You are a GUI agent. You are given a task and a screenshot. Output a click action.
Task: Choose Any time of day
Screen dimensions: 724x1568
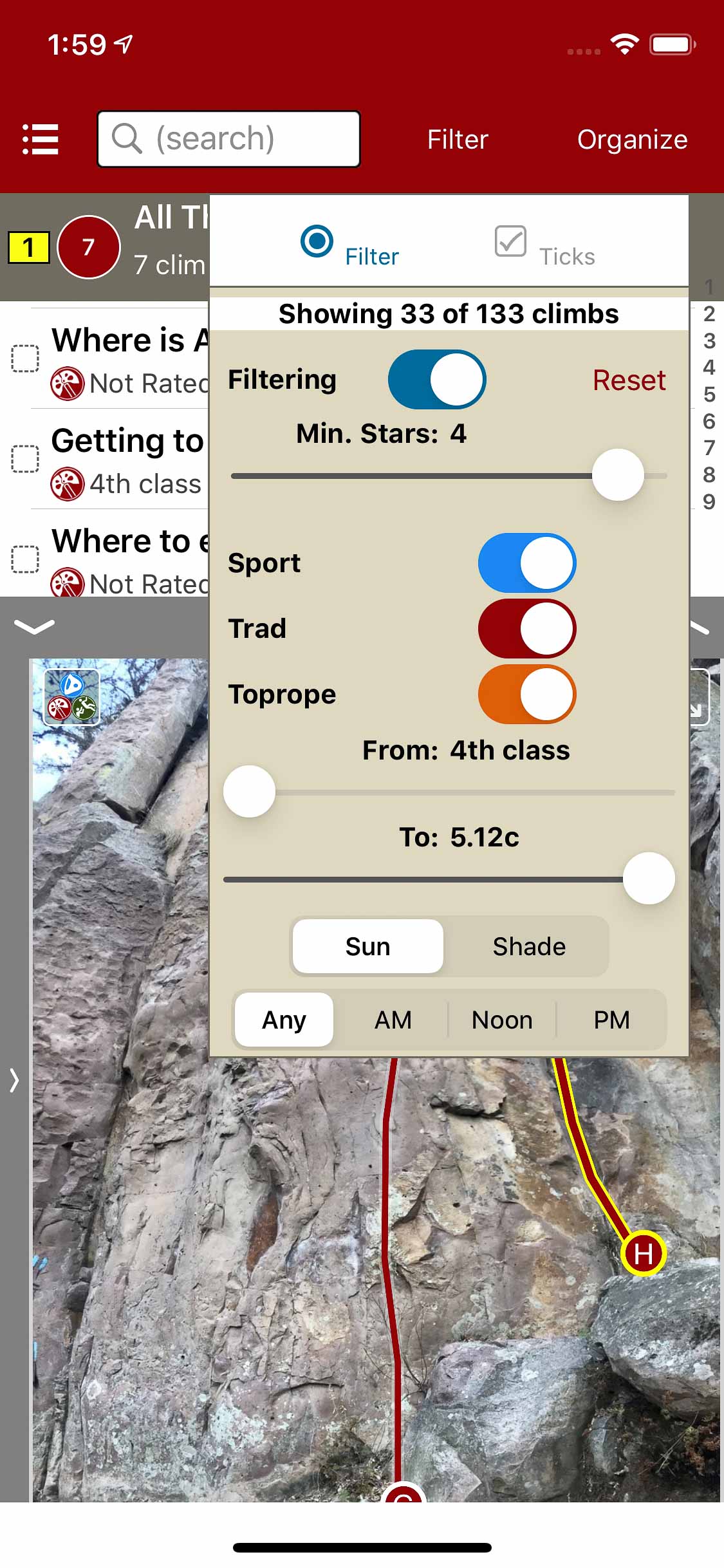click(x=284, y=1020)
